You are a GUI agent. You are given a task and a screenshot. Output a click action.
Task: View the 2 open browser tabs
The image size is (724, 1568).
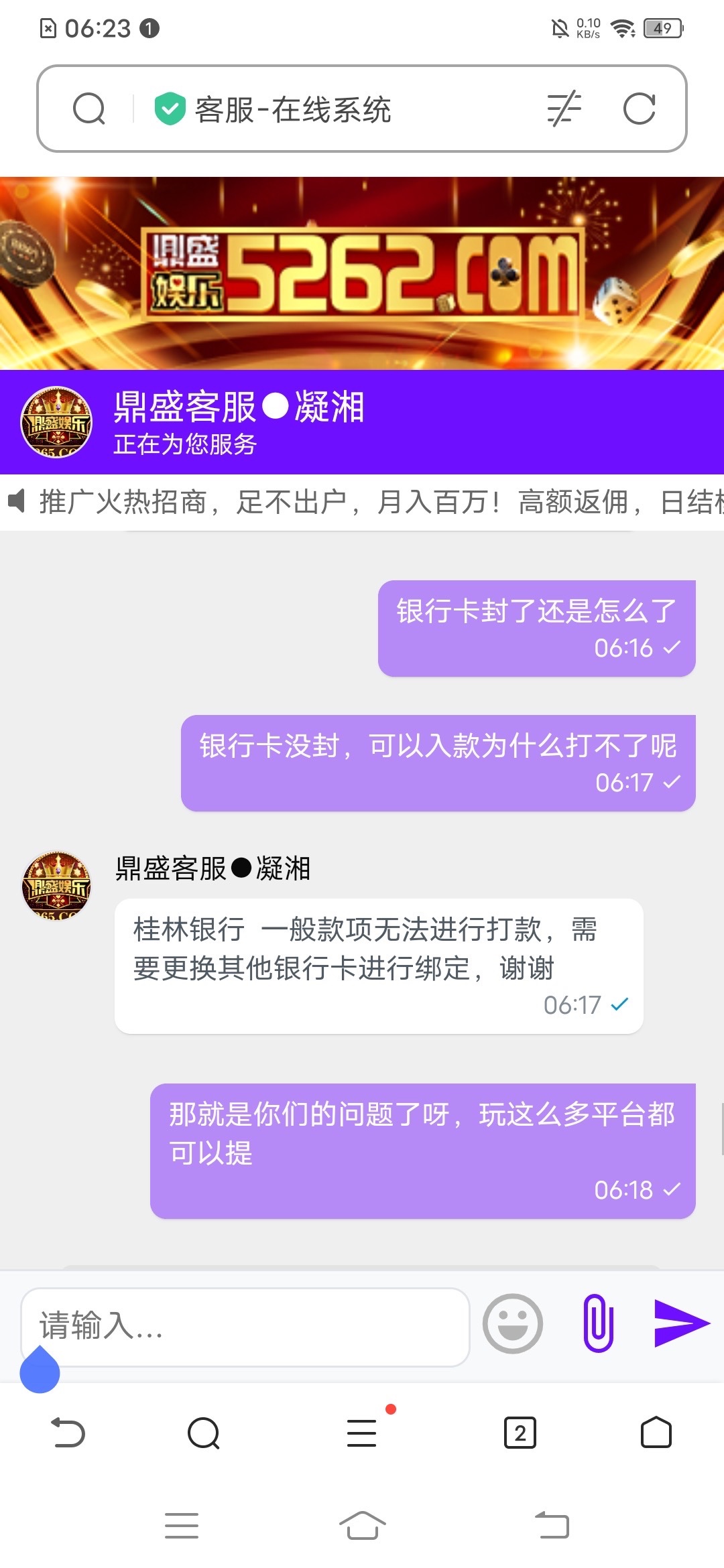(x=520, y=1433)
